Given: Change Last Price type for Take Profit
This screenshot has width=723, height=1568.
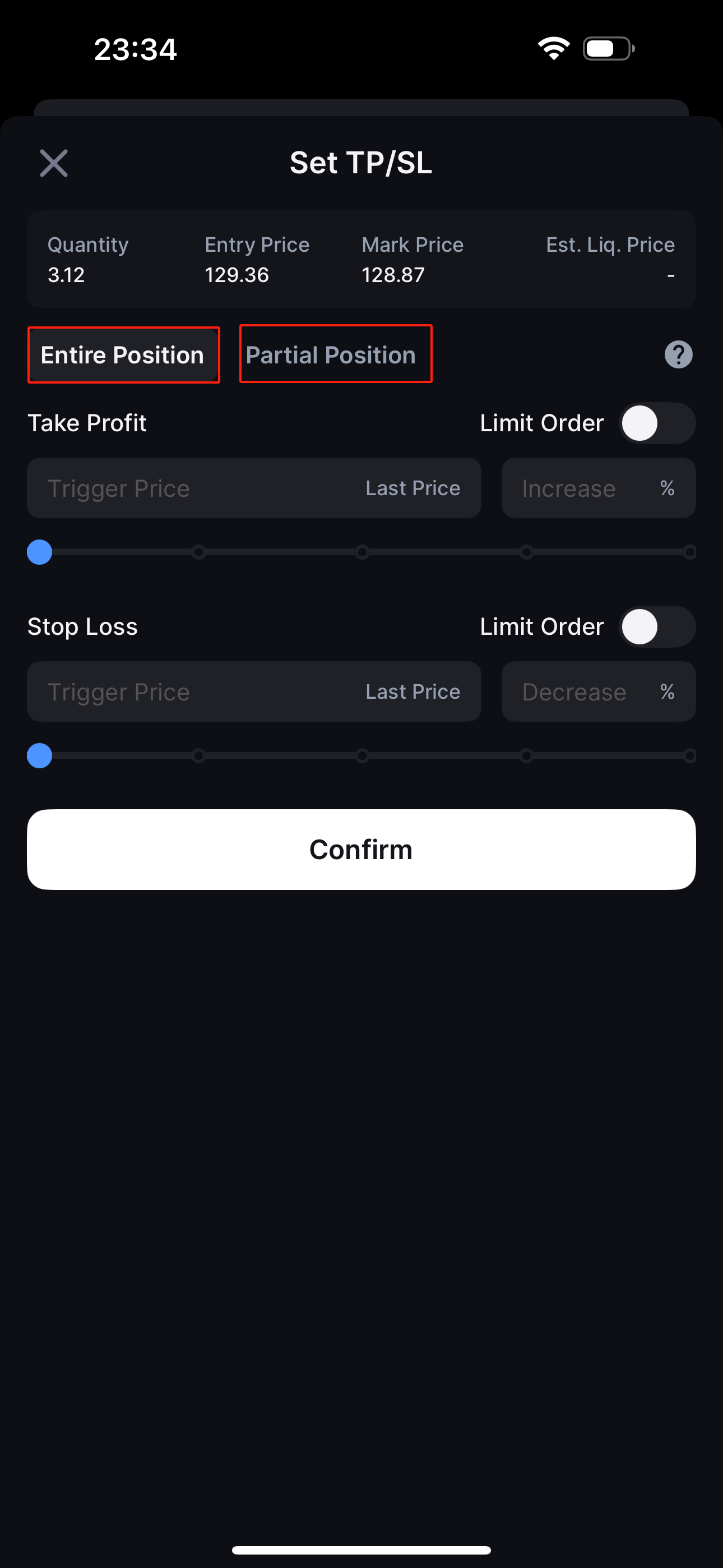Looking at the screenshot, I should (413, 488).
